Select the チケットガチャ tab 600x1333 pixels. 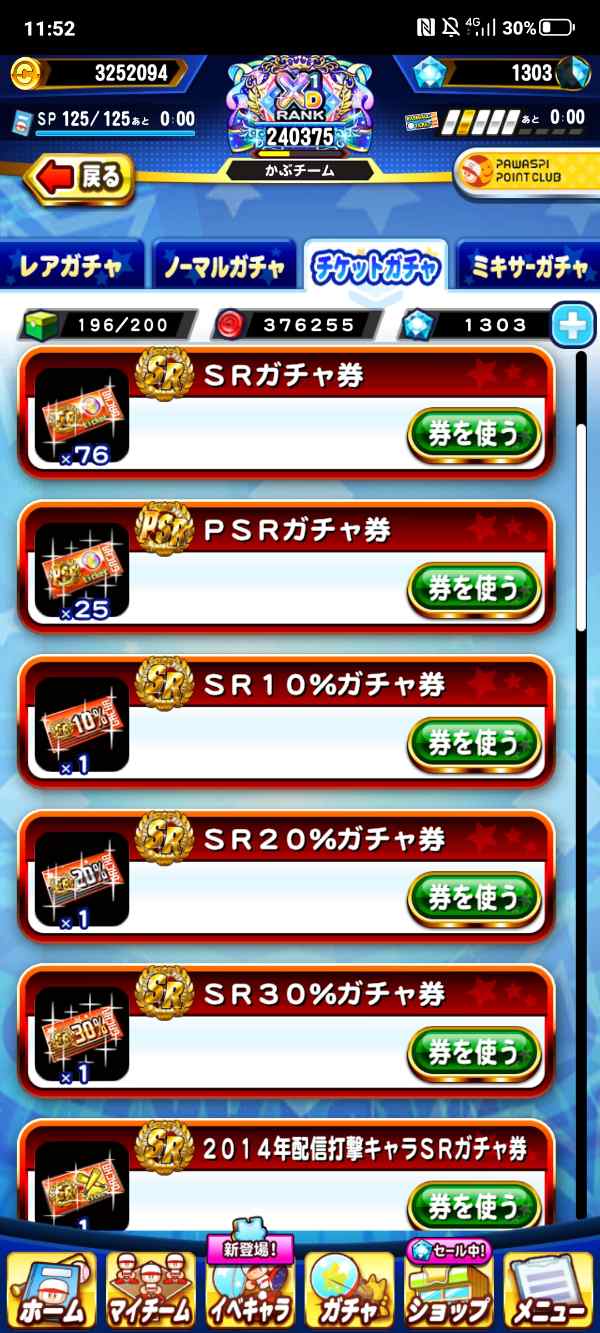click(x=376, y=267)
